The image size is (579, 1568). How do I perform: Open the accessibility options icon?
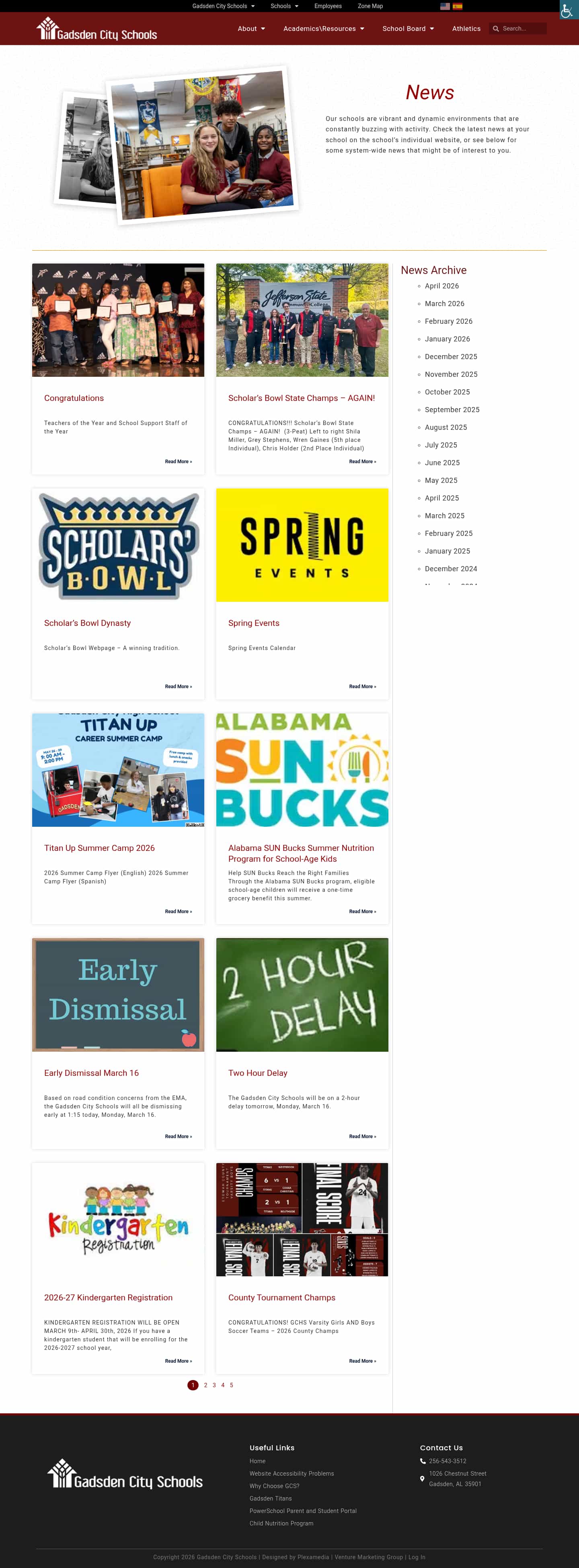[568, 10]
